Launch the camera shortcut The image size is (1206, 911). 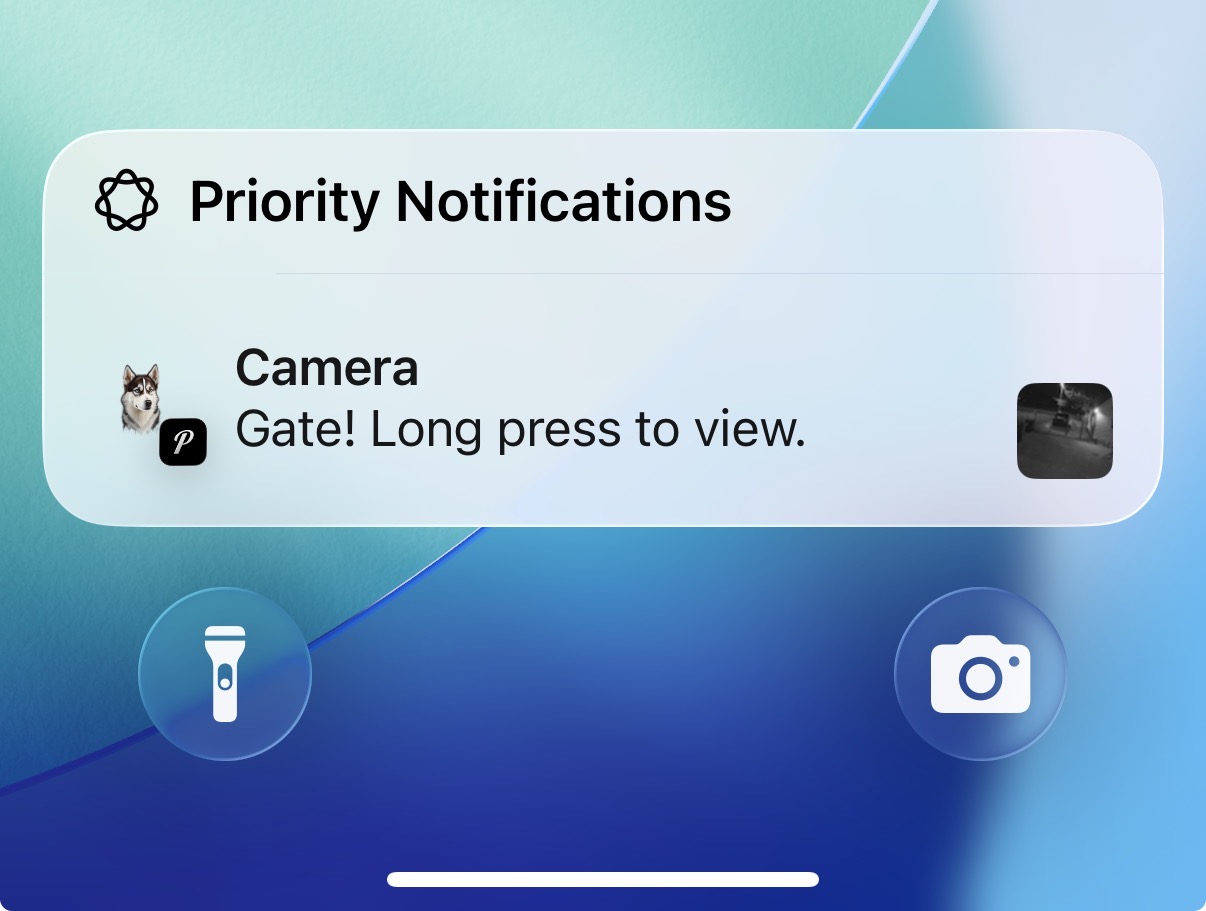coord(980,673)
